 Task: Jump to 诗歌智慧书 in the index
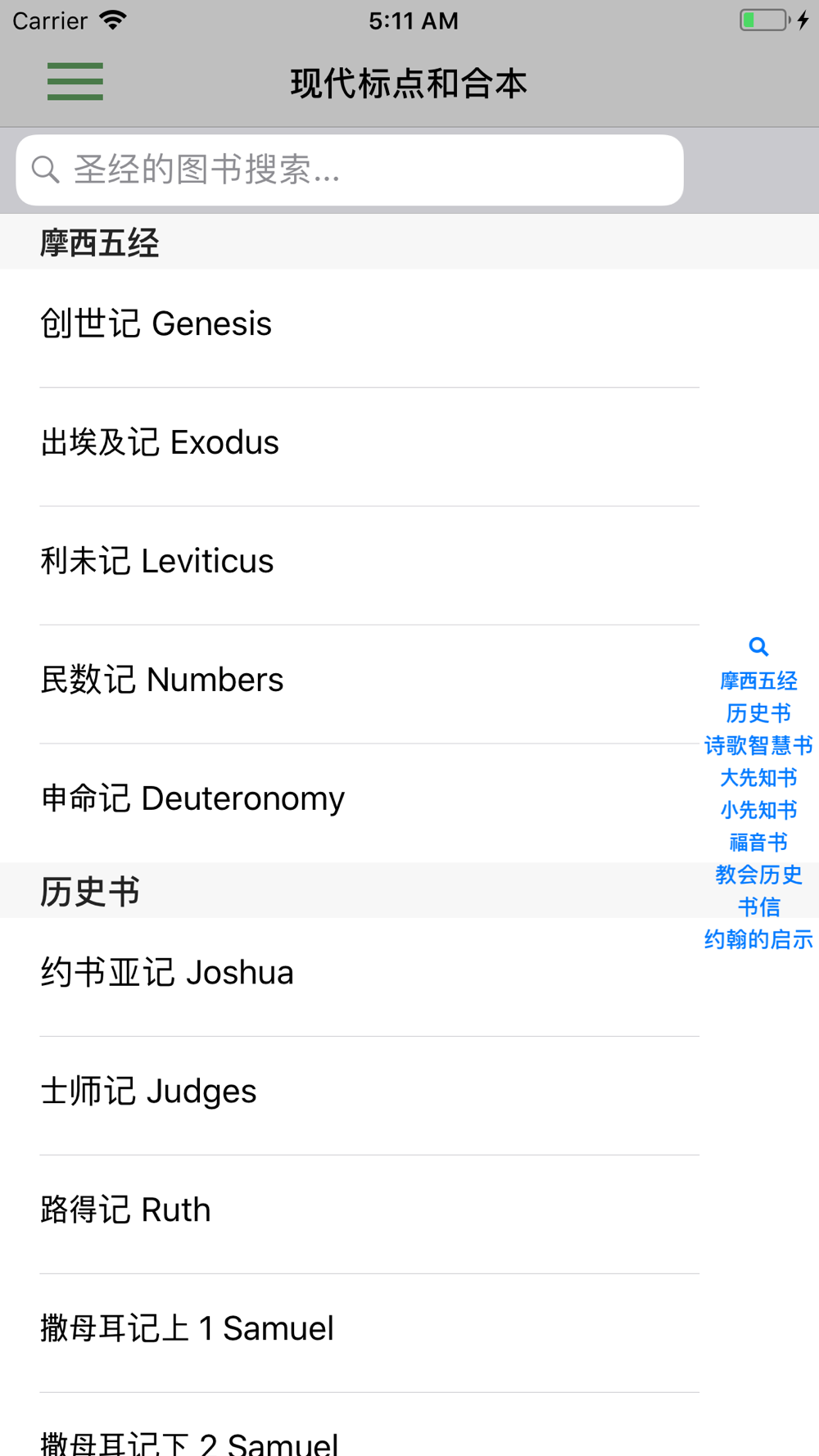[758, 745]
